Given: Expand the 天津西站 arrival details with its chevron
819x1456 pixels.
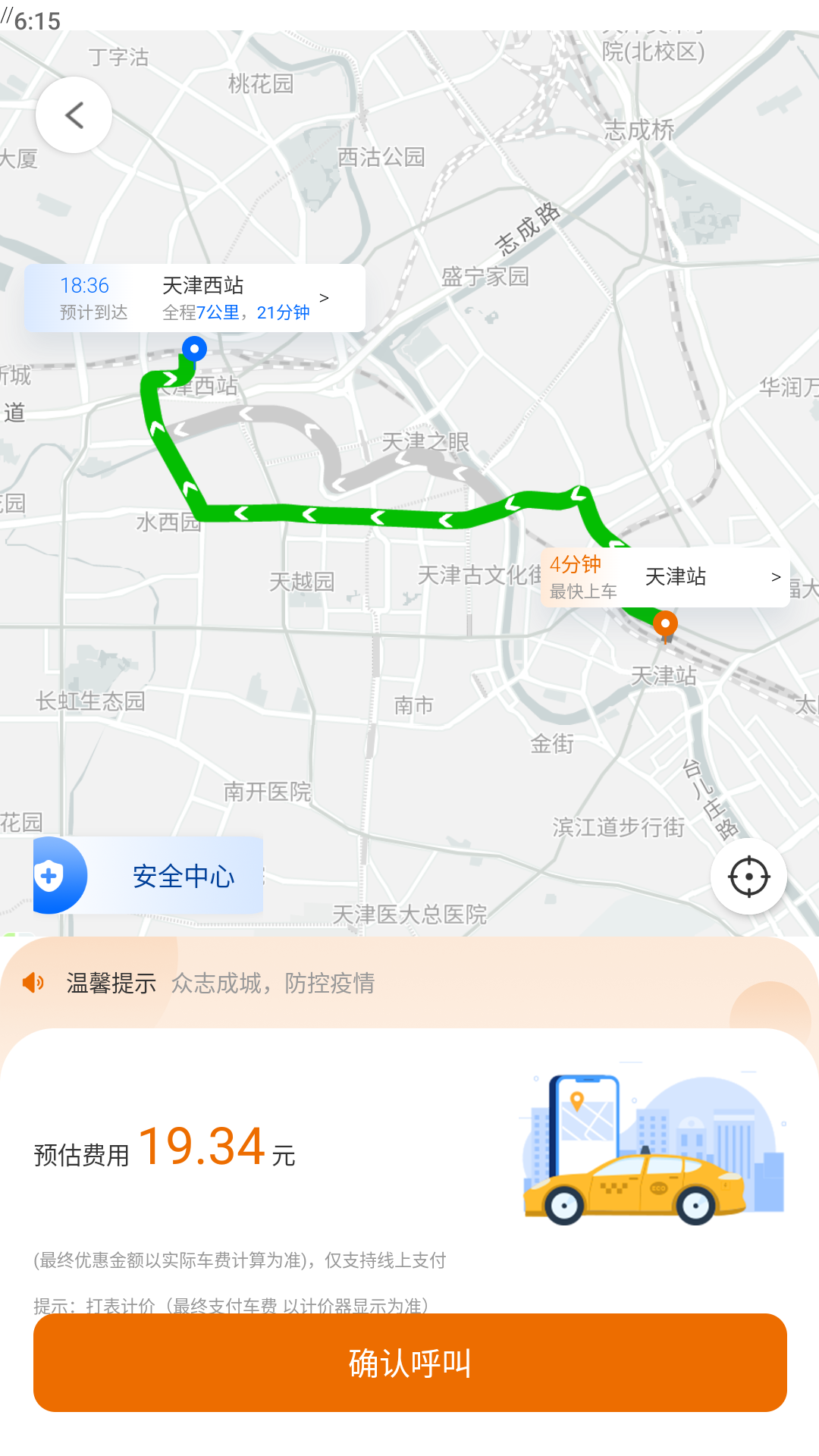Looking at the screenshot, I should tap(325, 298).
